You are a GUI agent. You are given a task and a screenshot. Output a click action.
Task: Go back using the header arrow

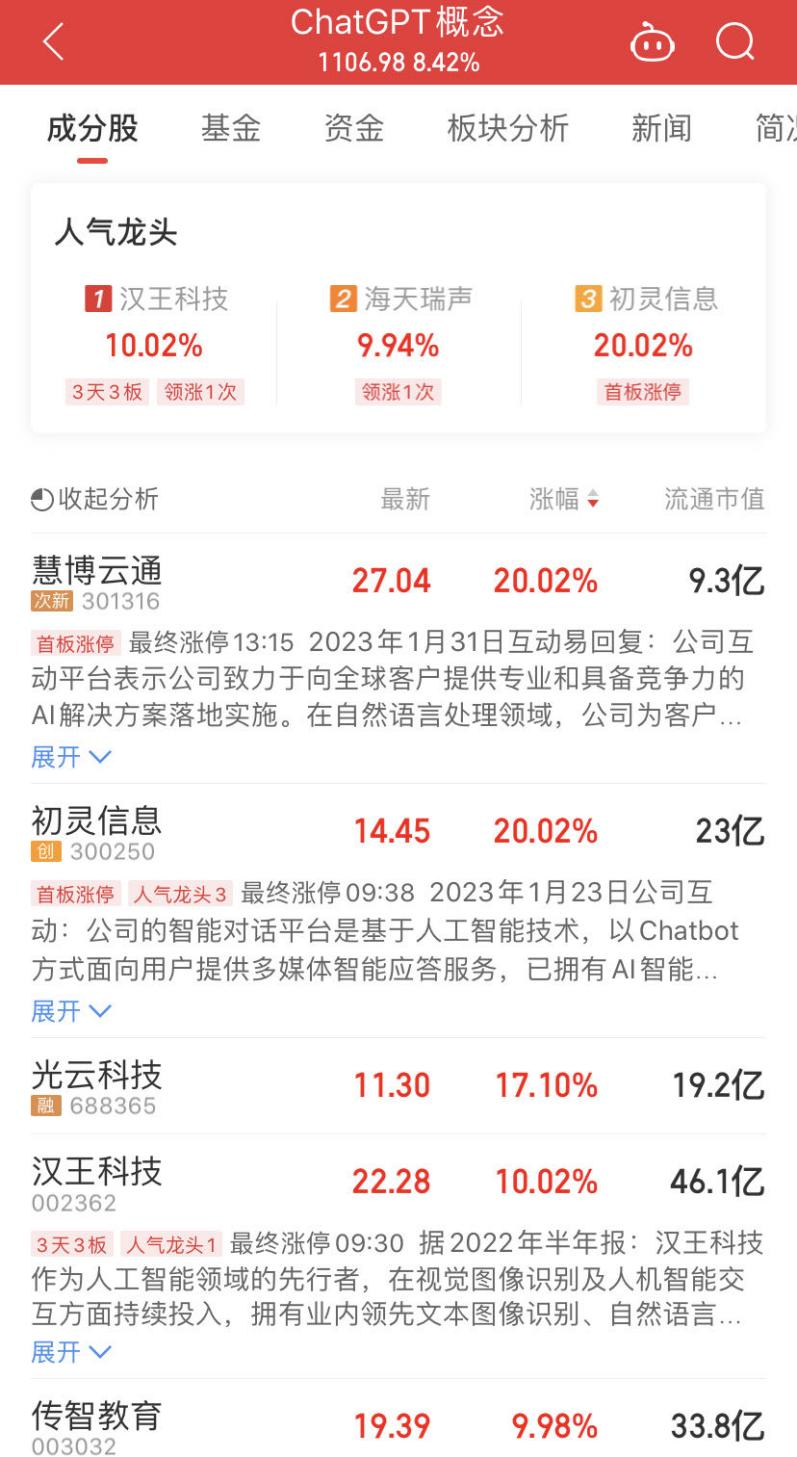tap(53, 42)
